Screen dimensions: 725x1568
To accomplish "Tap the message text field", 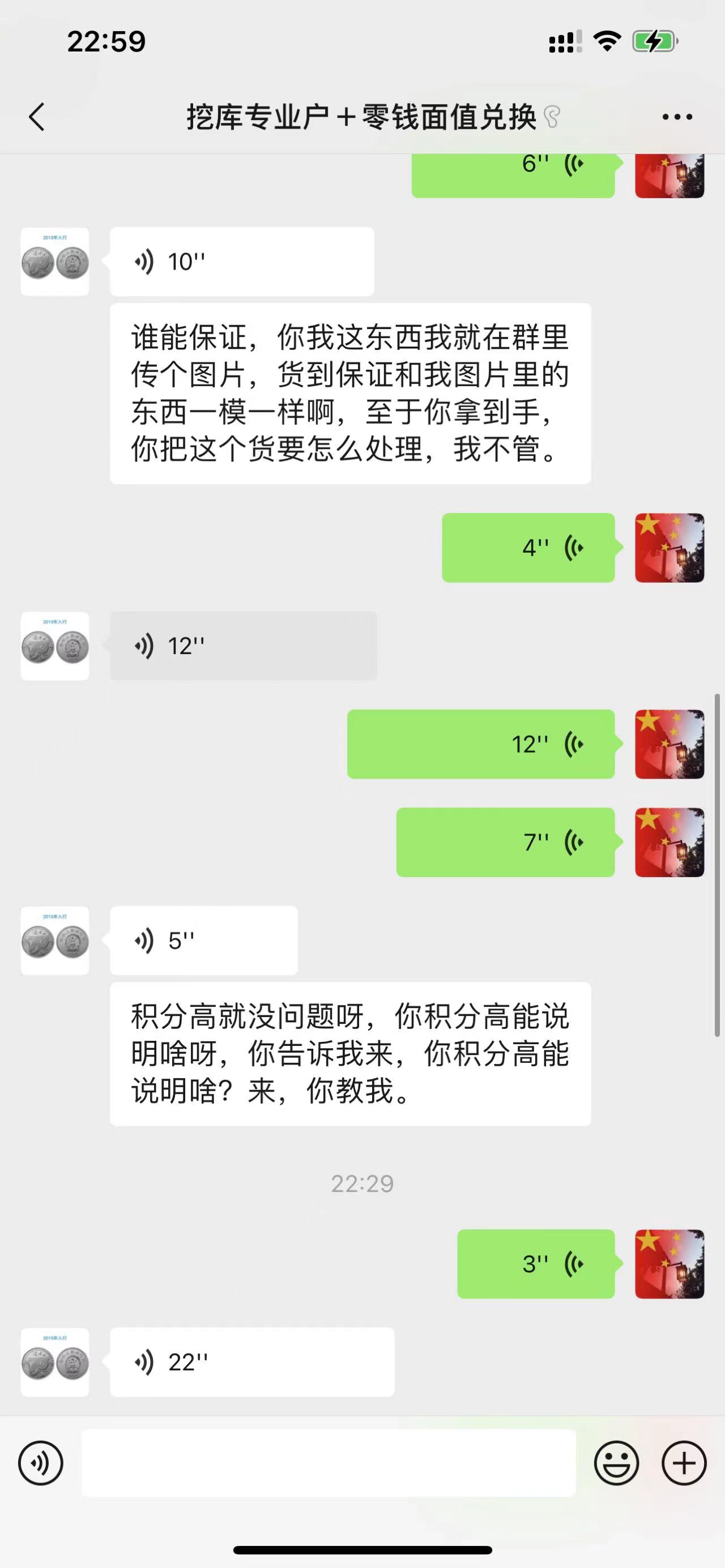I will point(329,1463).
